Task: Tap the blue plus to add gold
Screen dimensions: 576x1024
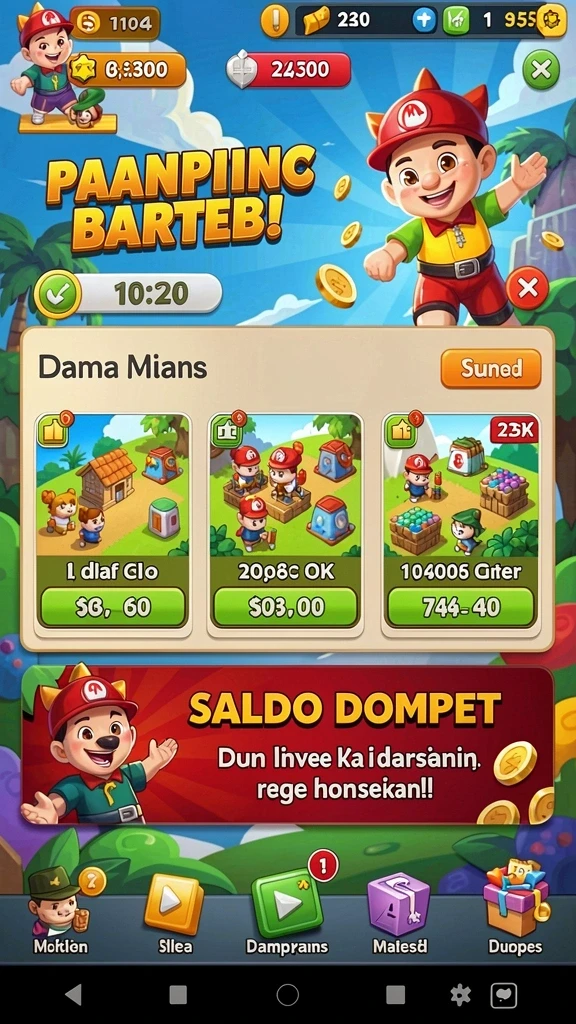Action: coord(424,21)
